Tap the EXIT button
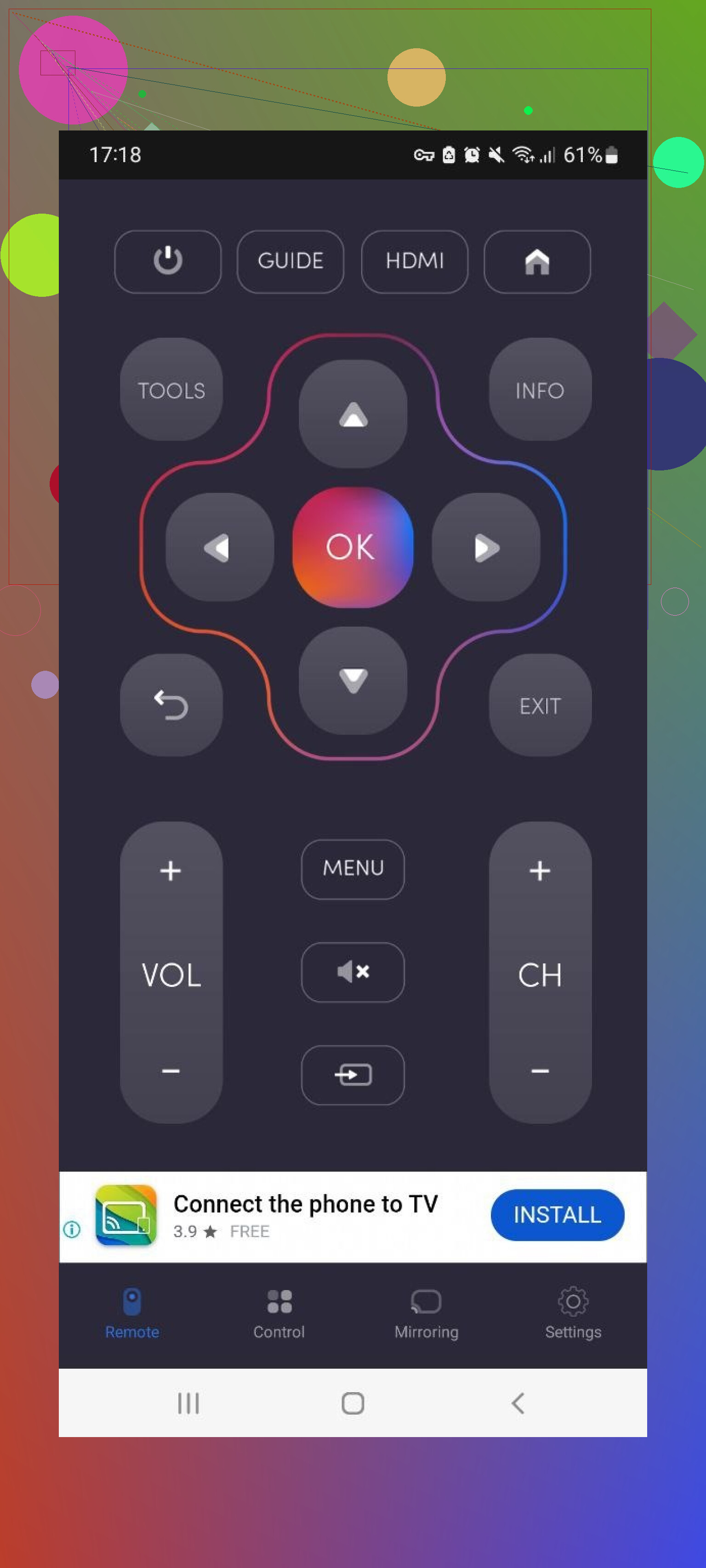Screen dimensions: 706x1568 pyautogui.click(x=540, y=705)
